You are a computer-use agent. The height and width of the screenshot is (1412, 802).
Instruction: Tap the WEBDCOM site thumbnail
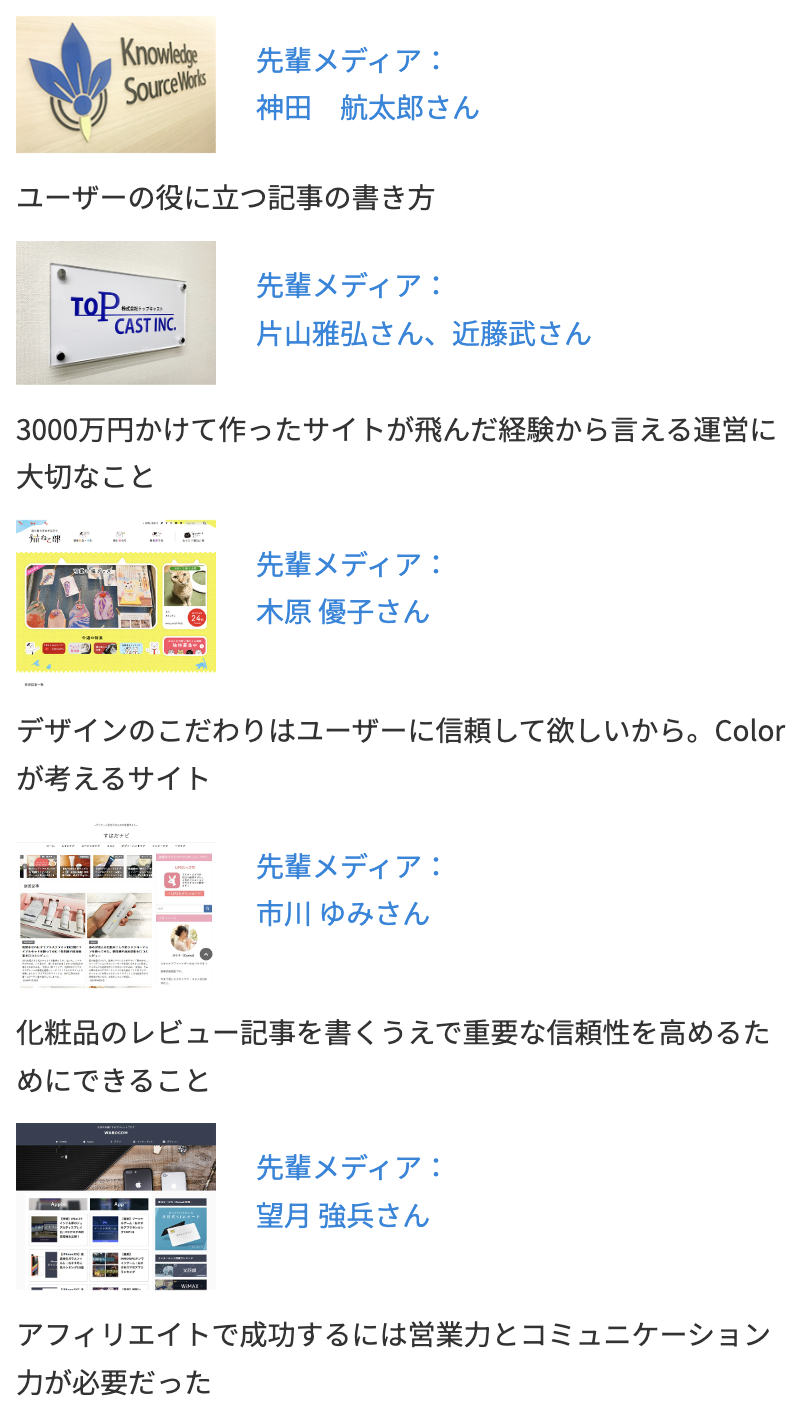(x=116, y=1206)
